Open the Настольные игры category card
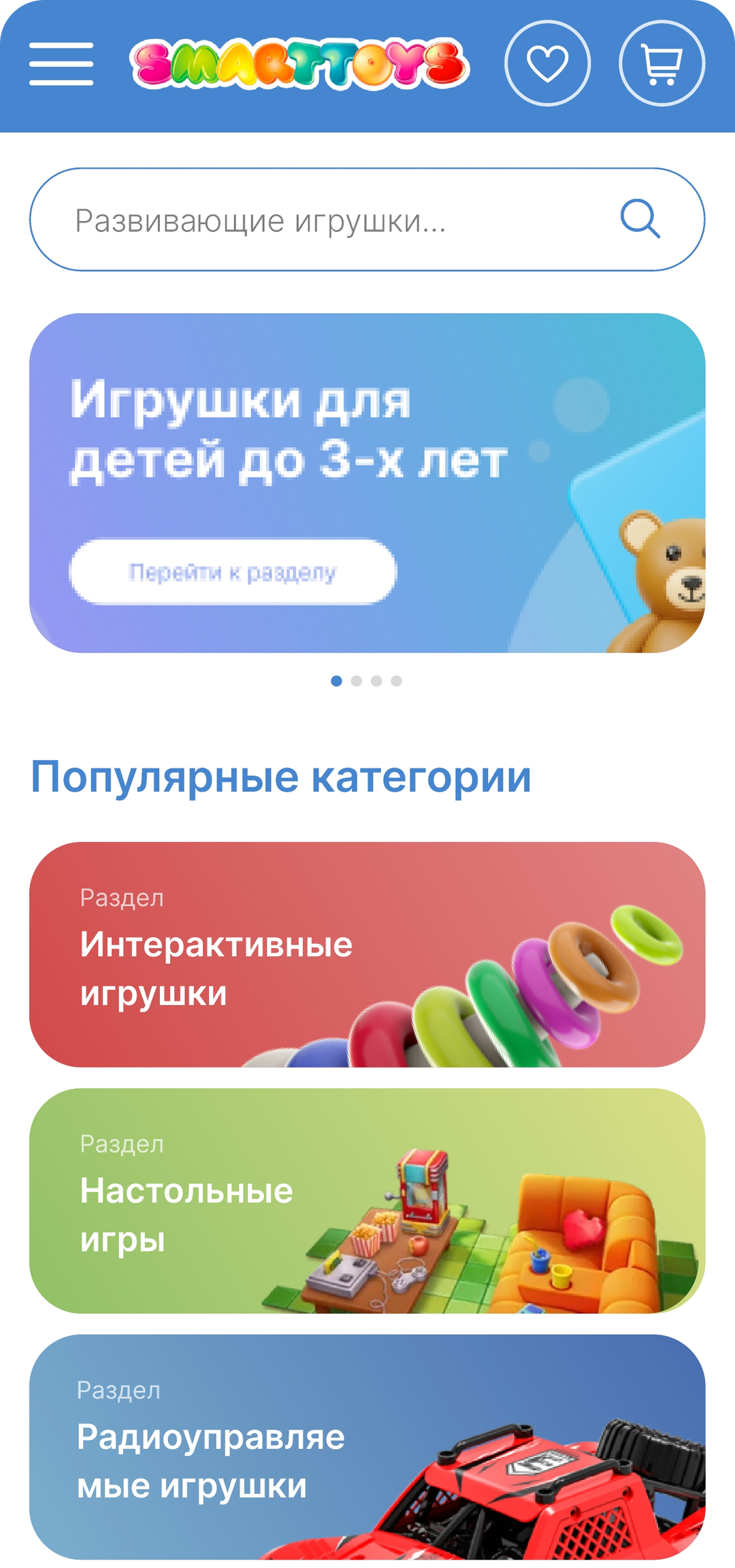 tap(367, 1200)
